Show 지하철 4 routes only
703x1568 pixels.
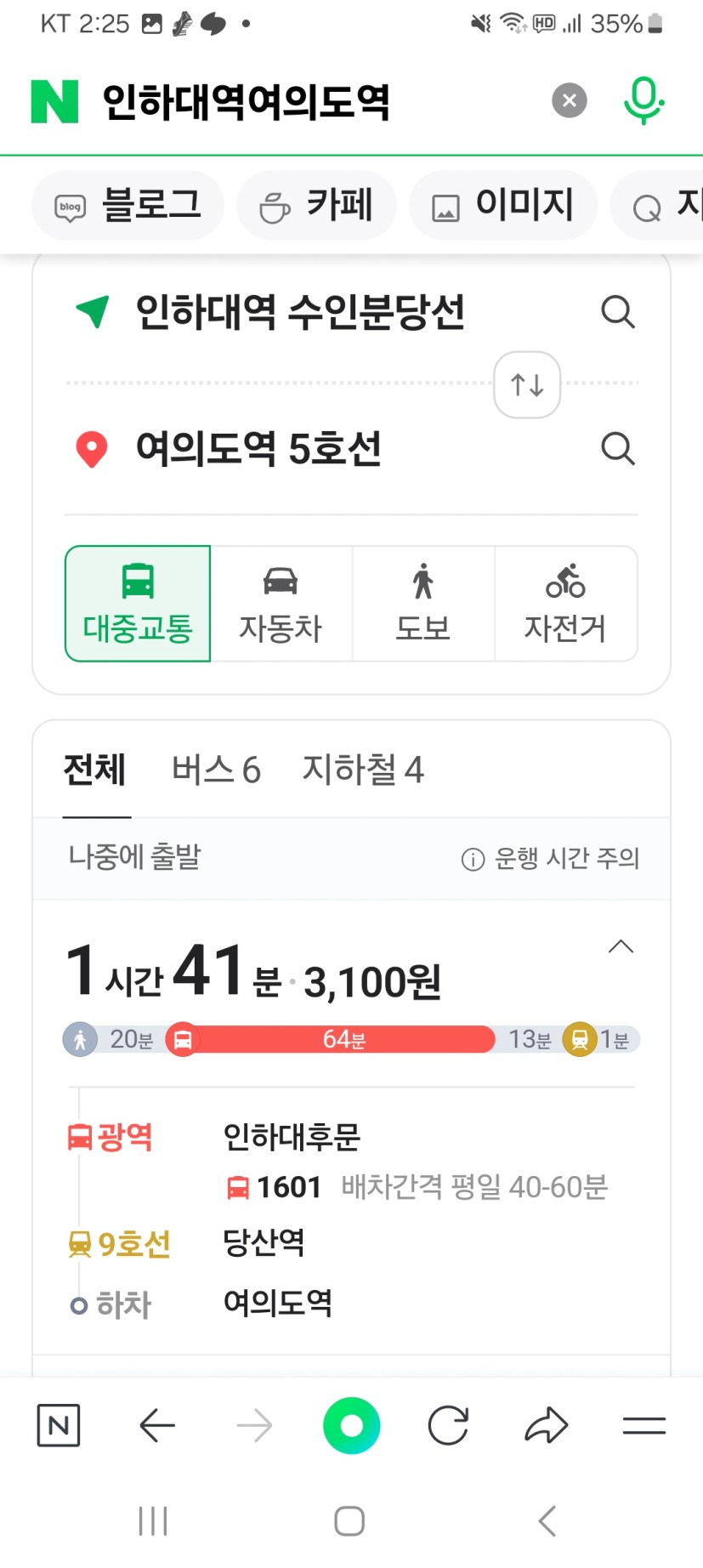[363, 770]
